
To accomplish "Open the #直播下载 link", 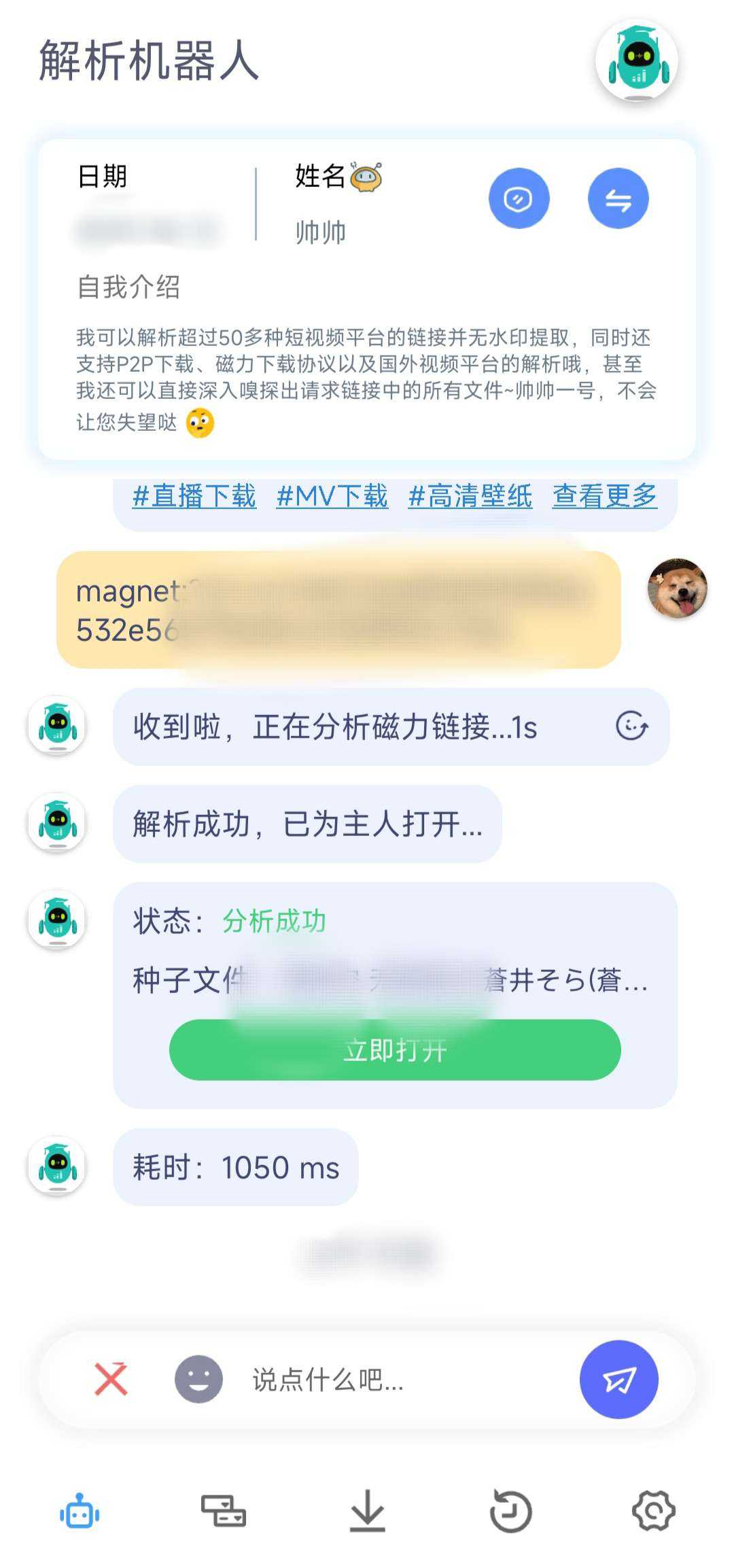I will 194,496.
